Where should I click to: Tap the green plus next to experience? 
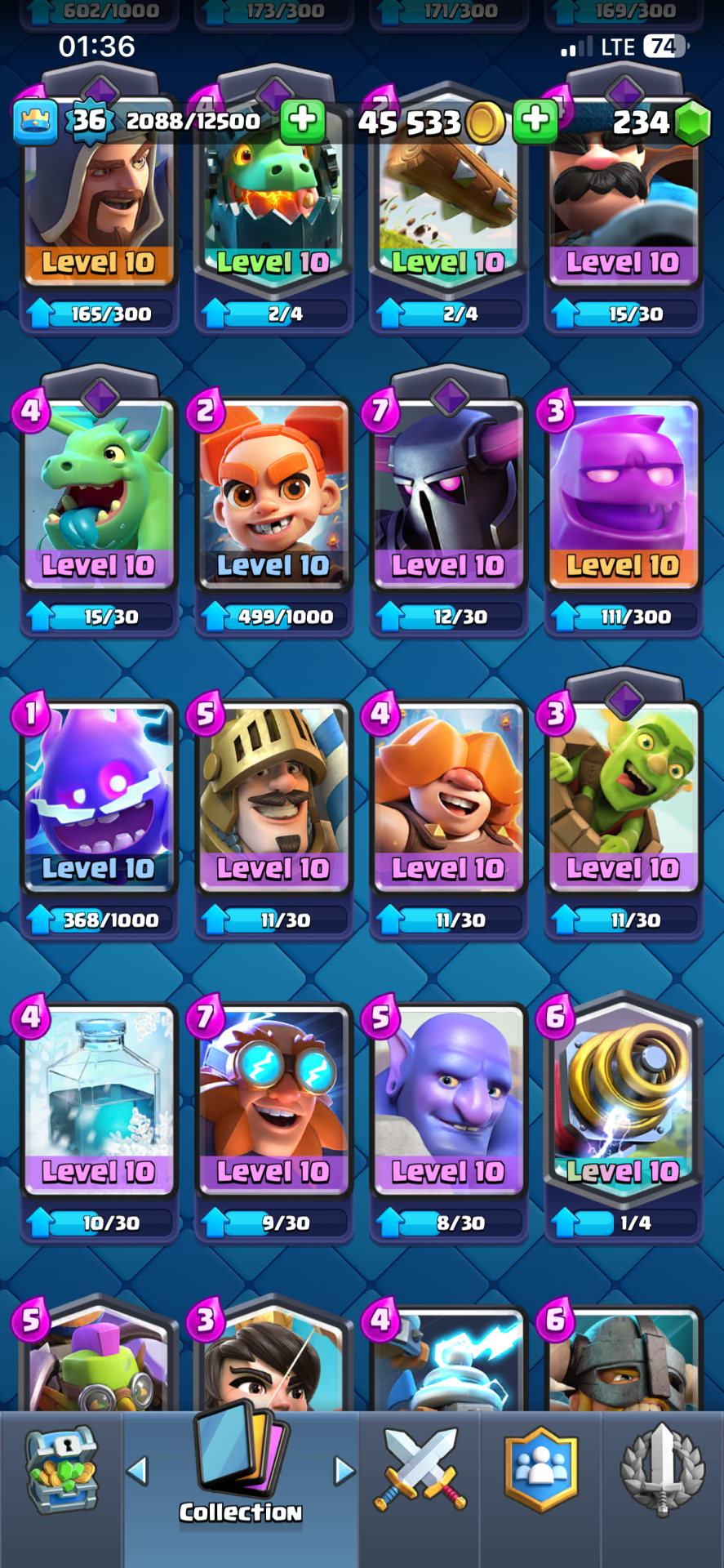point(303,121)
